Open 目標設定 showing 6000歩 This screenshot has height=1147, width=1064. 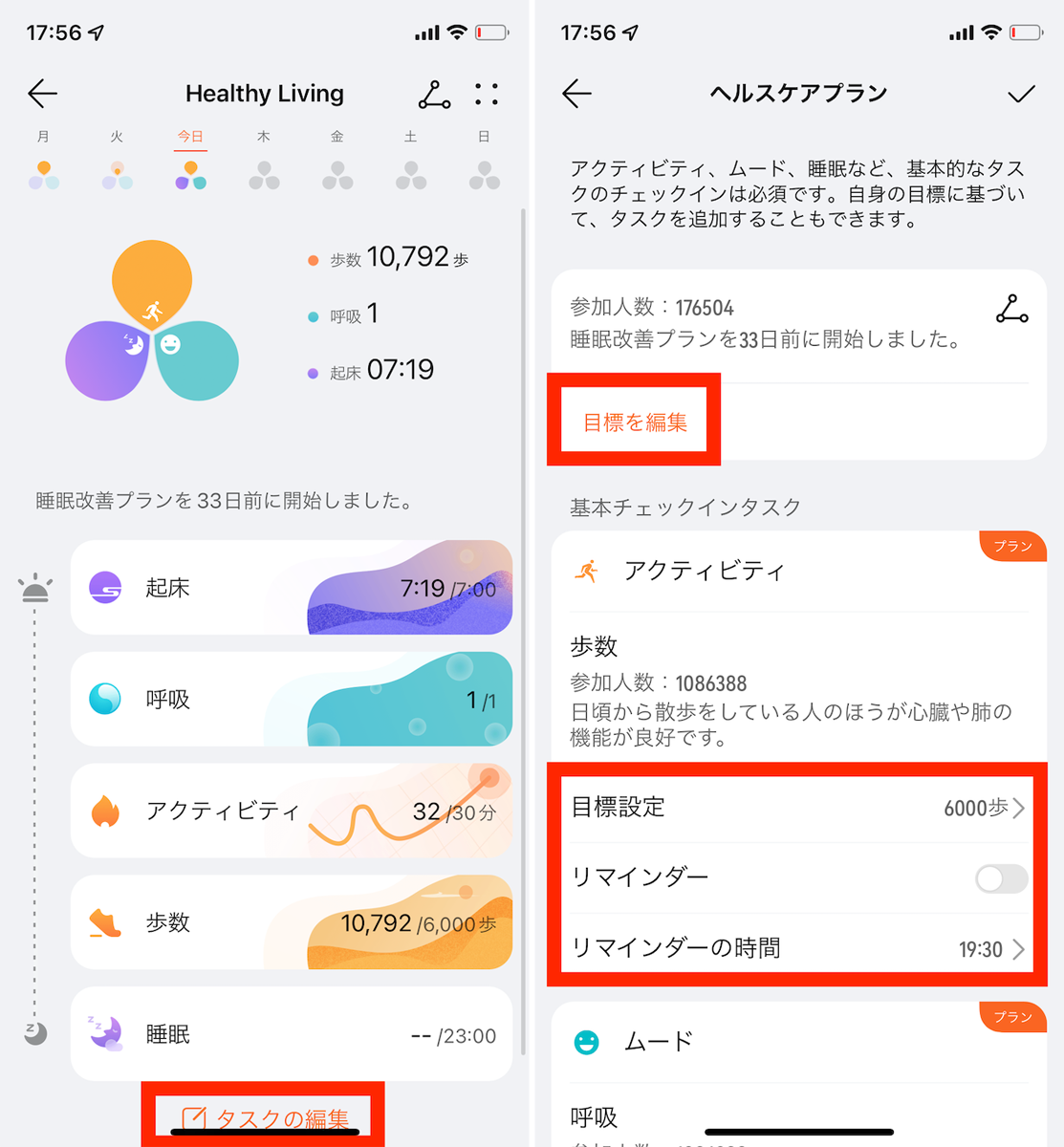tap(798, 808)
